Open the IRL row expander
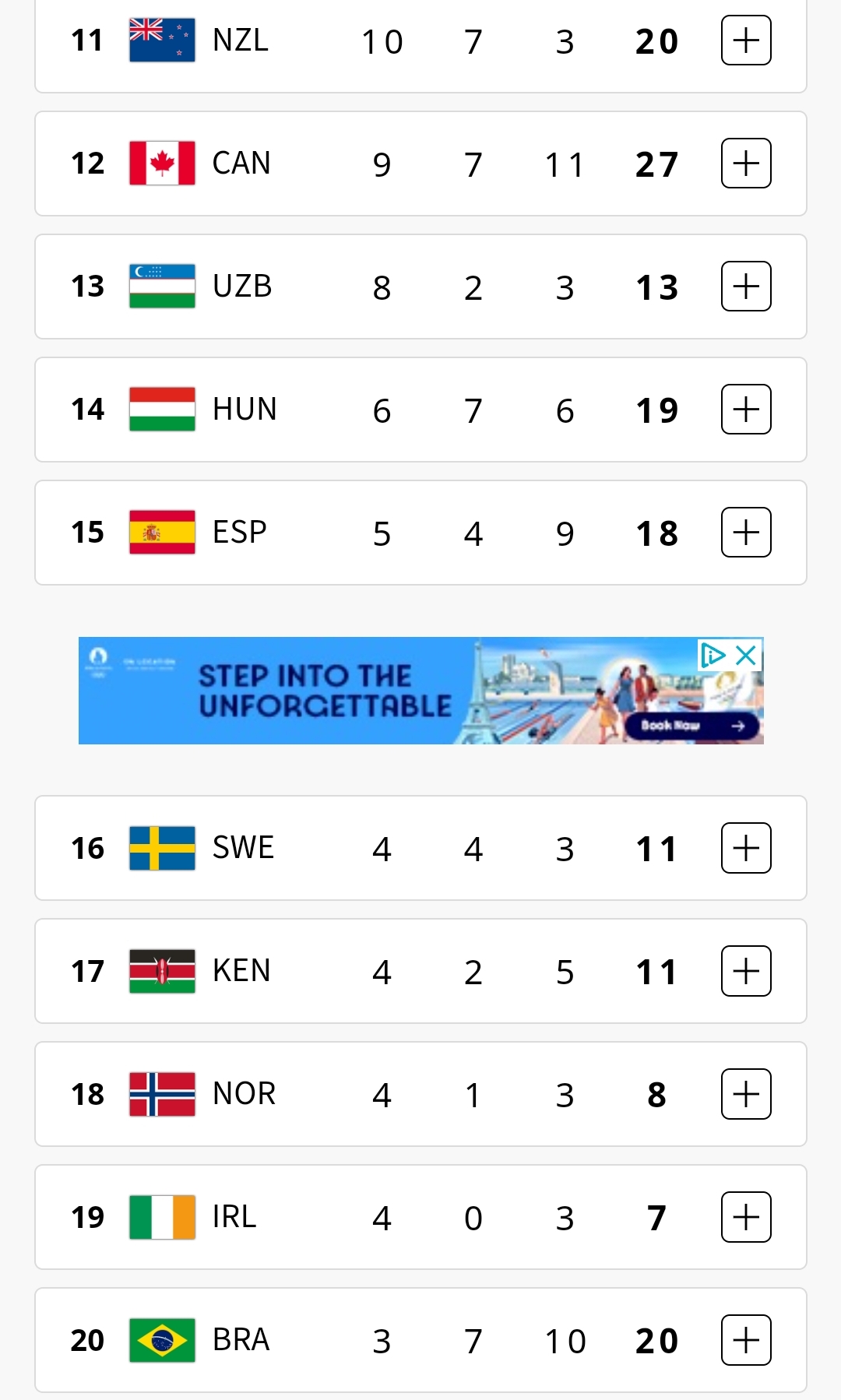Viewport: 841px width, 1400px height. pyautogui.click(x=746, y=1217)
